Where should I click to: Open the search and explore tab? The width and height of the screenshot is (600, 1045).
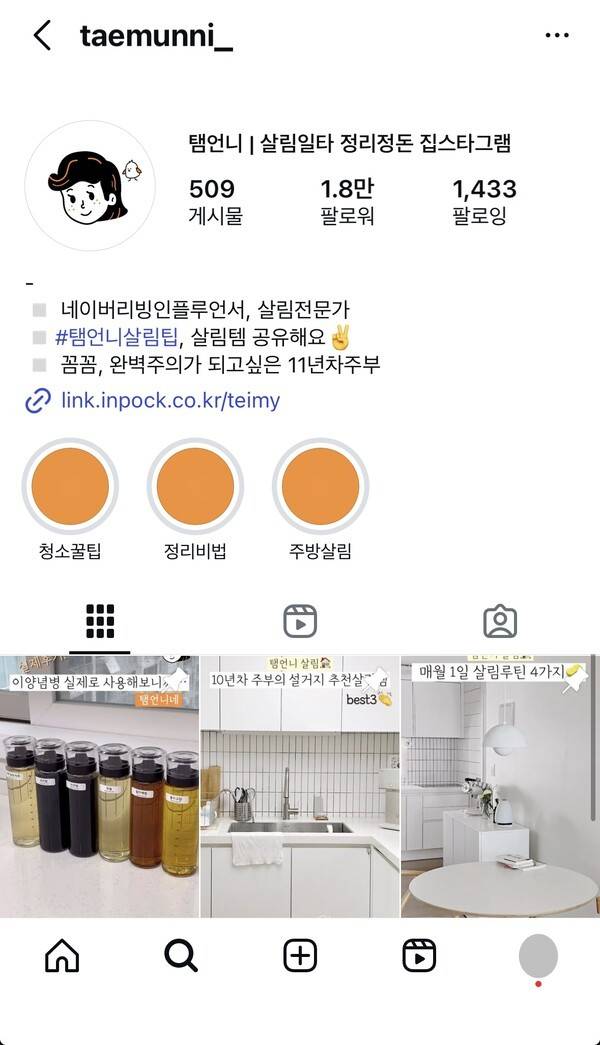[181, 957]
